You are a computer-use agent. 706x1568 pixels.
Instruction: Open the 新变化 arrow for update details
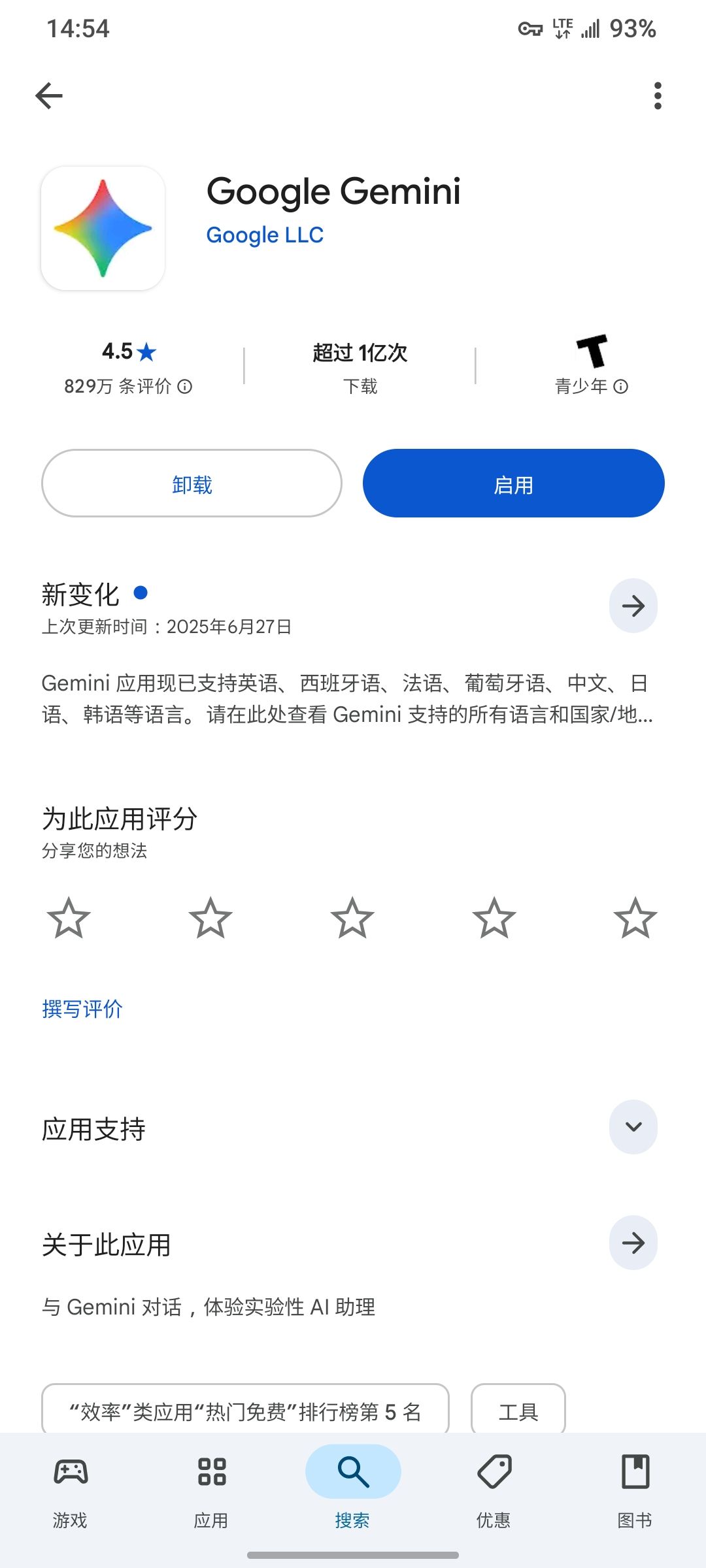(633, 606)
